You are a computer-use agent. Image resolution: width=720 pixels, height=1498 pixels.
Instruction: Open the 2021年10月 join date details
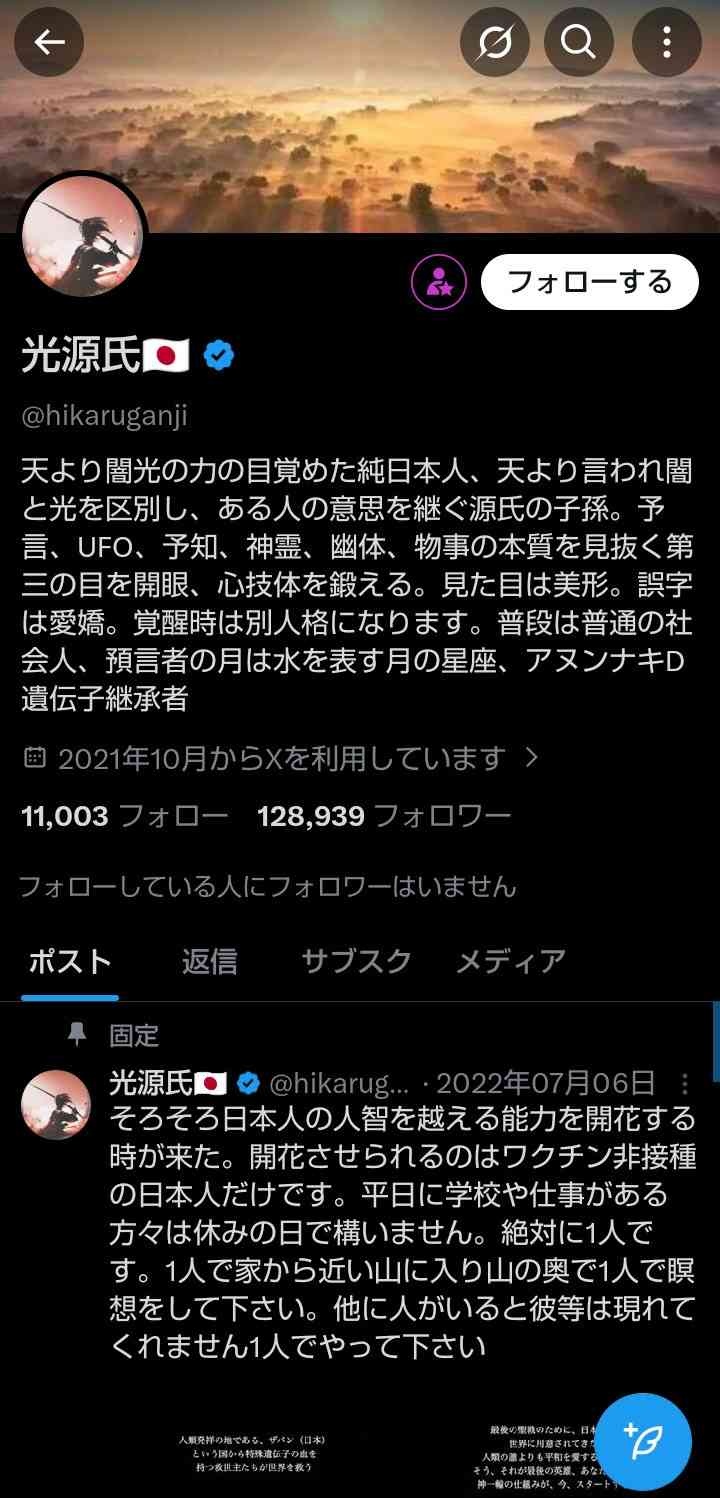pyautogui.click(x=281, y=759)
